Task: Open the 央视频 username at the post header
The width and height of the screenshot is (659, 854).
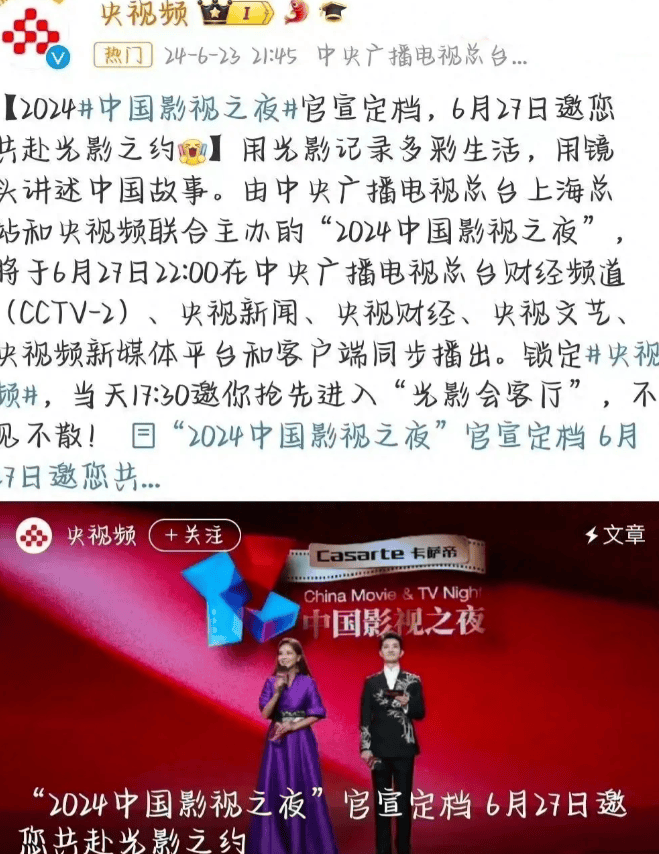Action: 143,14
